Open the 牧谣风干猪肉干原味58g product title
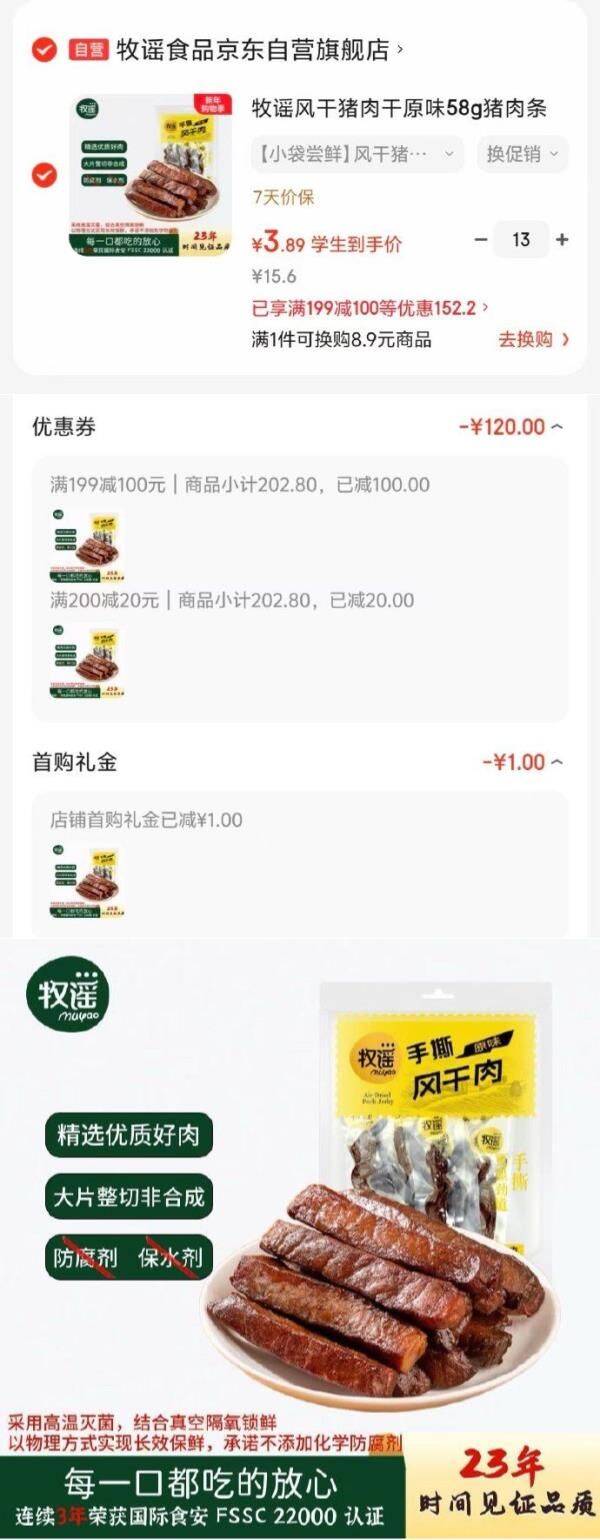This screenshot has height=1540, width=600. (x=398, y=108)
